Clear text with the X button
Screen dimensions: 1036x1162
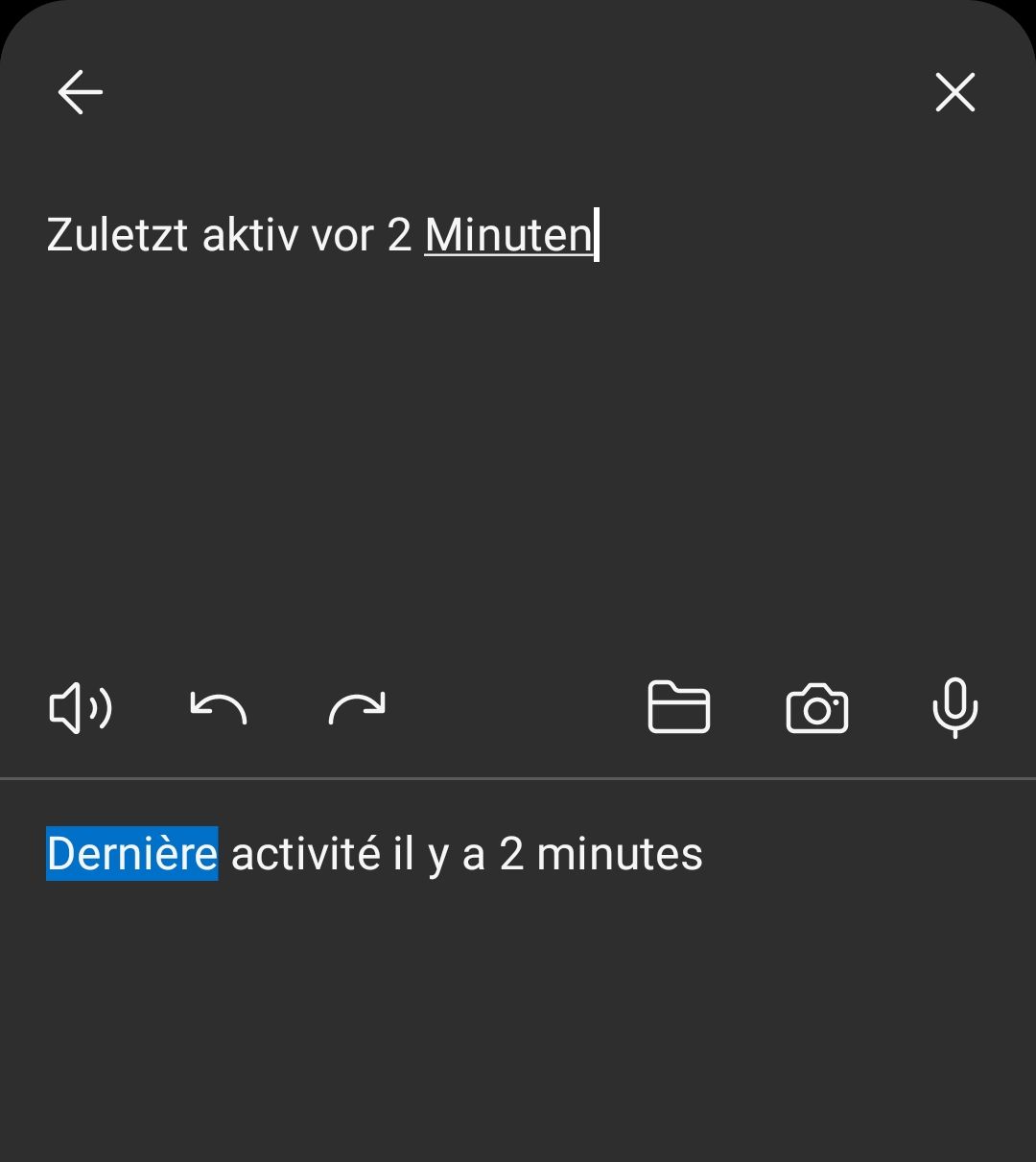[x=954, y=93]
